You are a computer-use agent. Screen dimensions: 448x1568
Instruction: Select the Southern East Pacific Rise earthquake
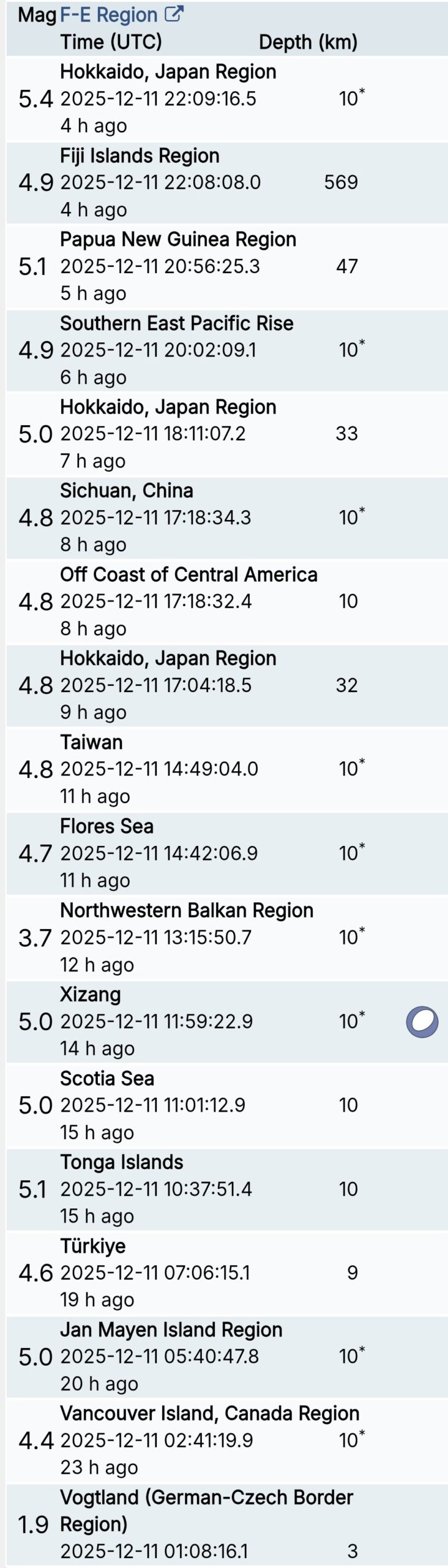(176, 323)
